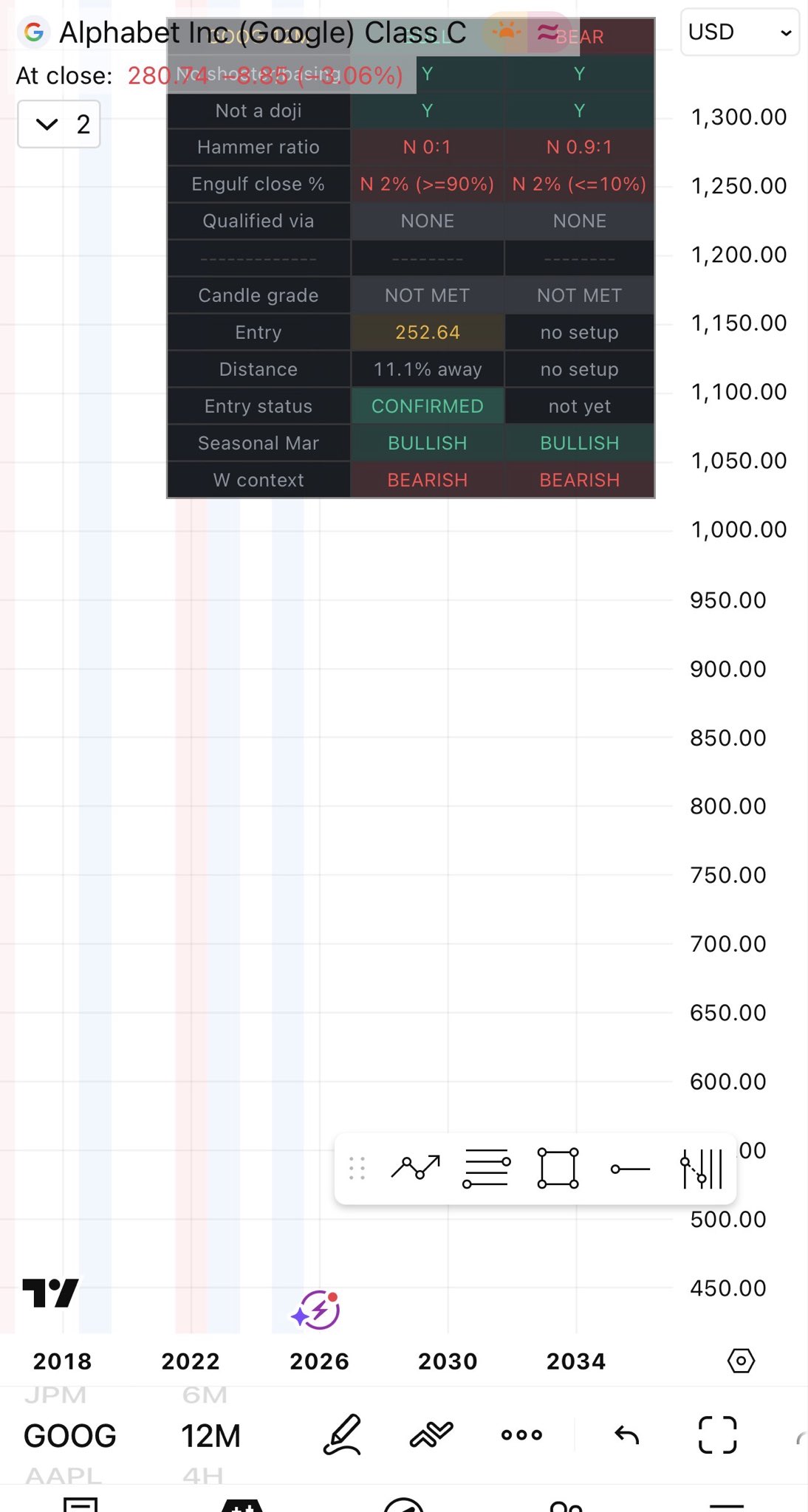Change the 12M timeframe interval
This screenshot has height=1512, width=808.
(210, 1436)
